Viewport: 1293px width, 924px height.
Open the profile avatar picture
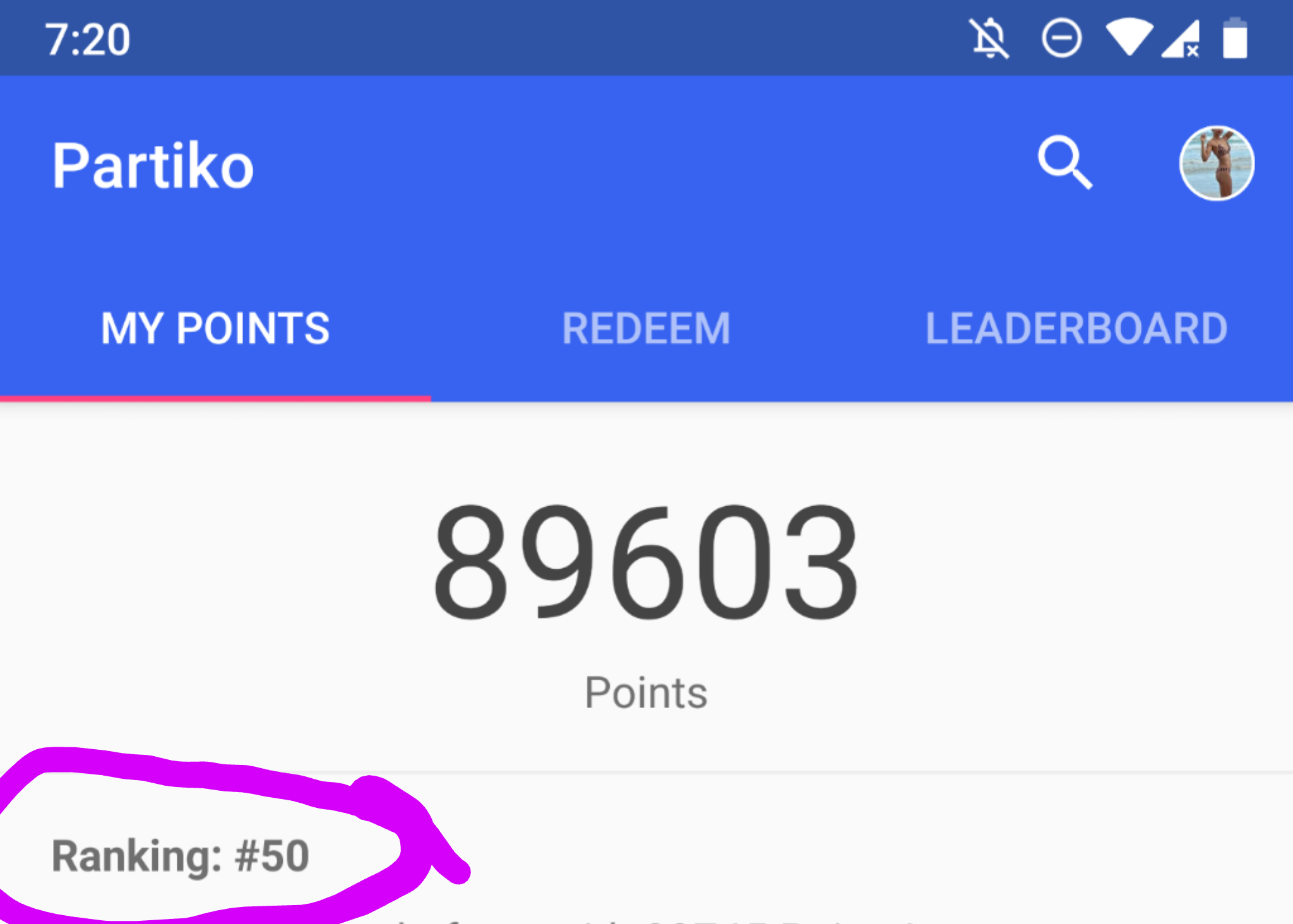tap(1216, 163)
